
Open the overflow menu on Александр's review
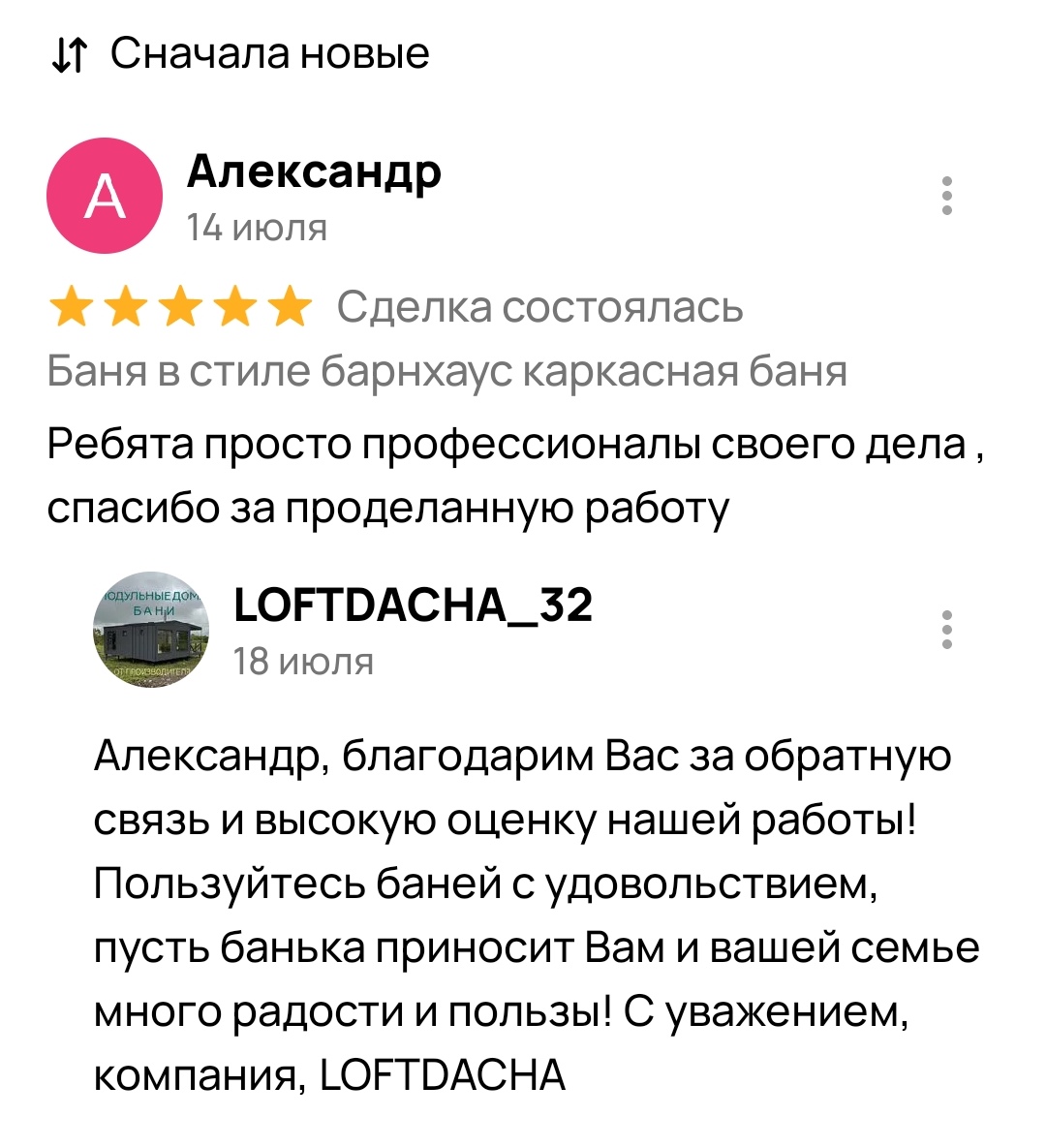(947, 196)
